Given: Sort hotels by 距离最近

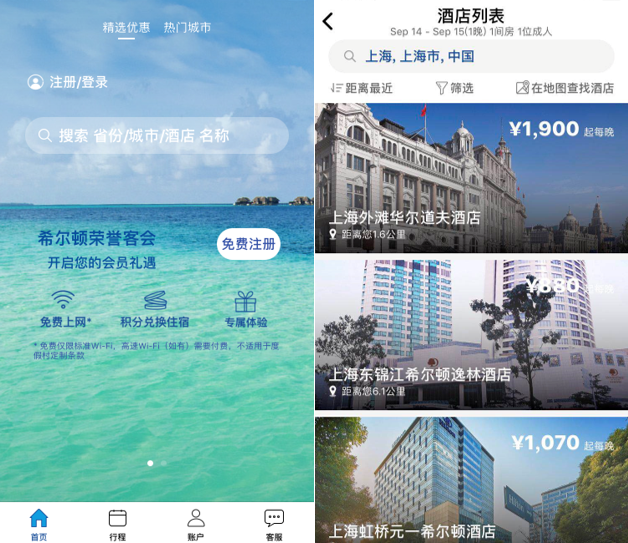Looking at the screenshot, I should coord(362,88).
